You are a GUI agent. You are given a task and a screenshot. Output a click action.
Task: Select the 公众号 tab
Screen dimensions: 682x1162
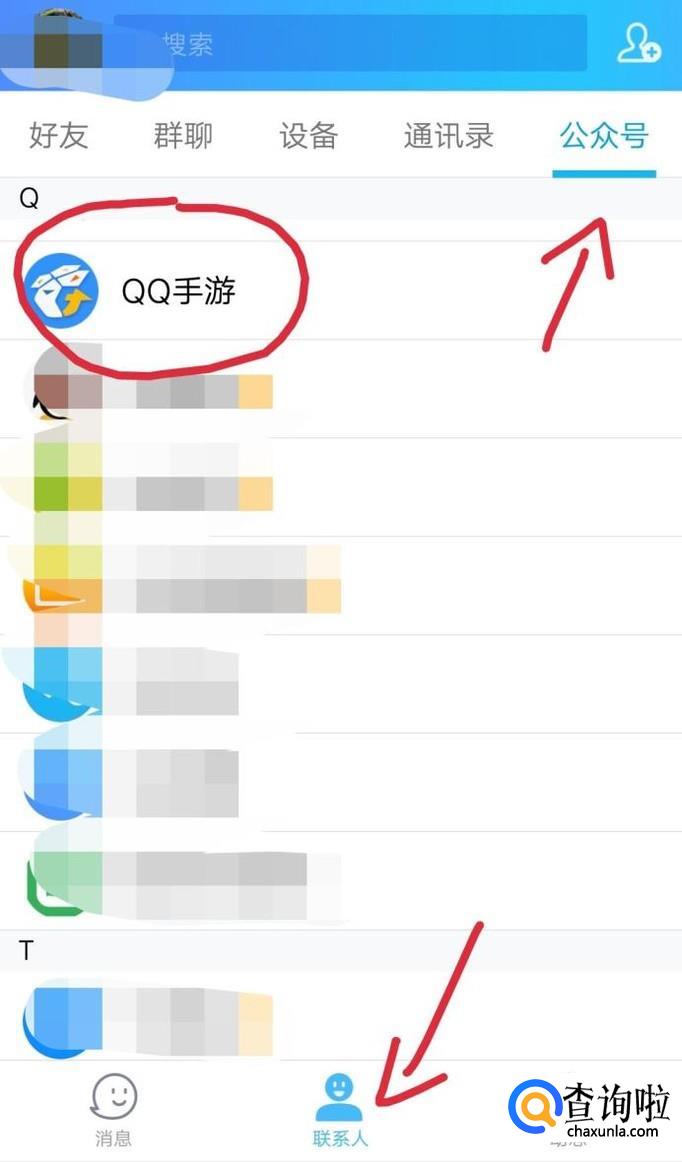tap(604, 136)
